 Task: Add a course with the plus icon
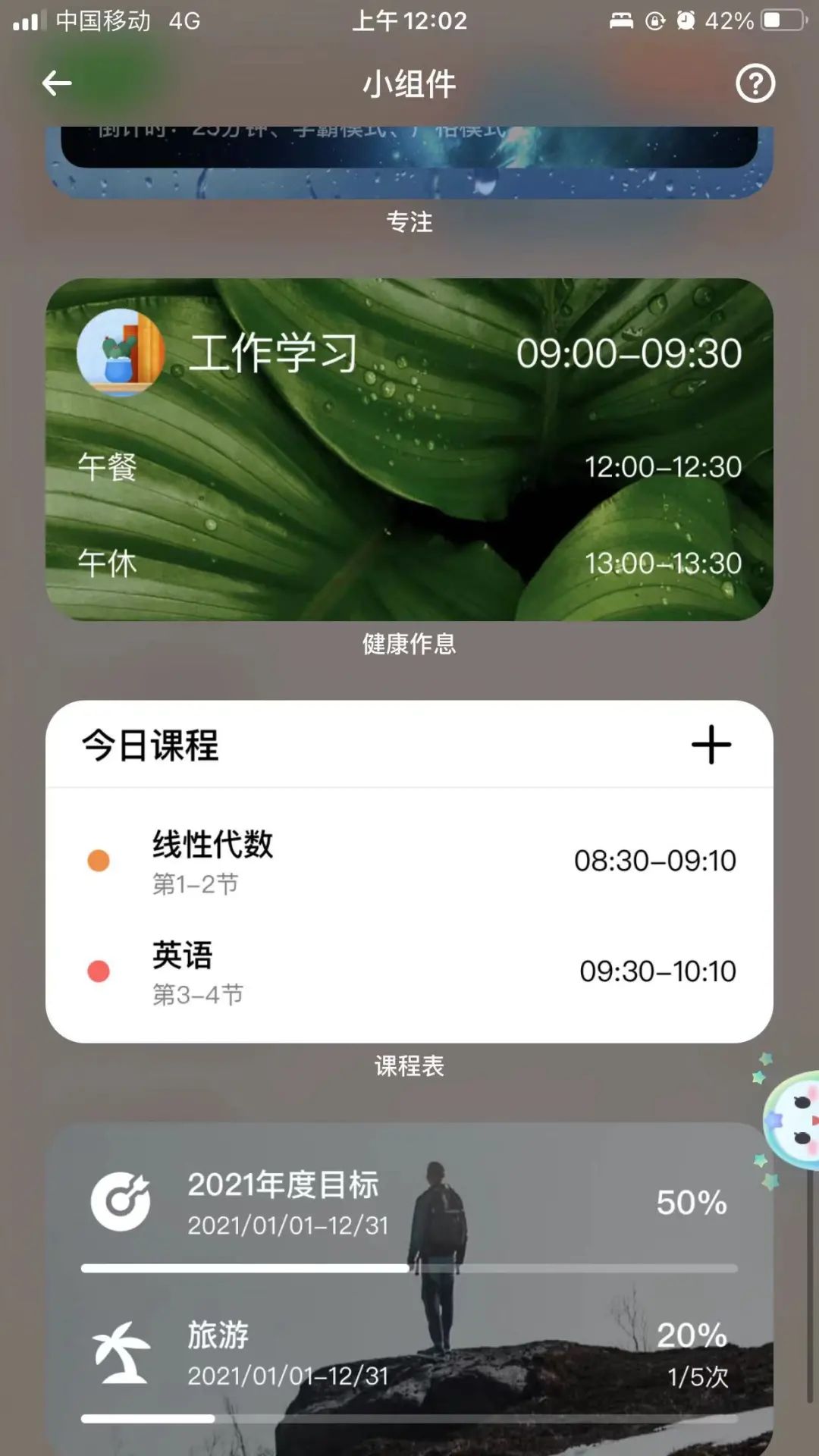point(711,745)
